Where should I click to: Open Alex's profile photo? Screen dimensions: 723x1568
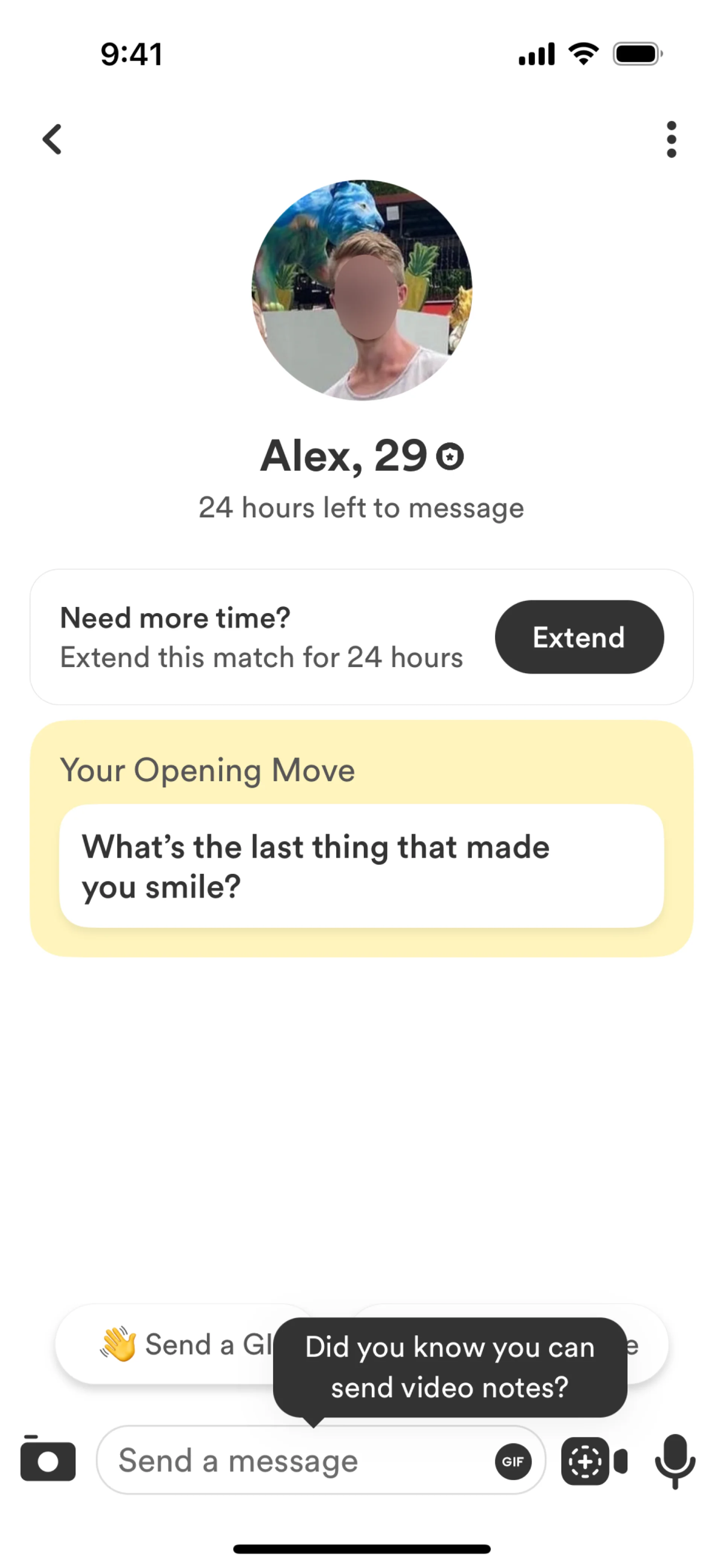pyautogui.click(x=361, y=290)
